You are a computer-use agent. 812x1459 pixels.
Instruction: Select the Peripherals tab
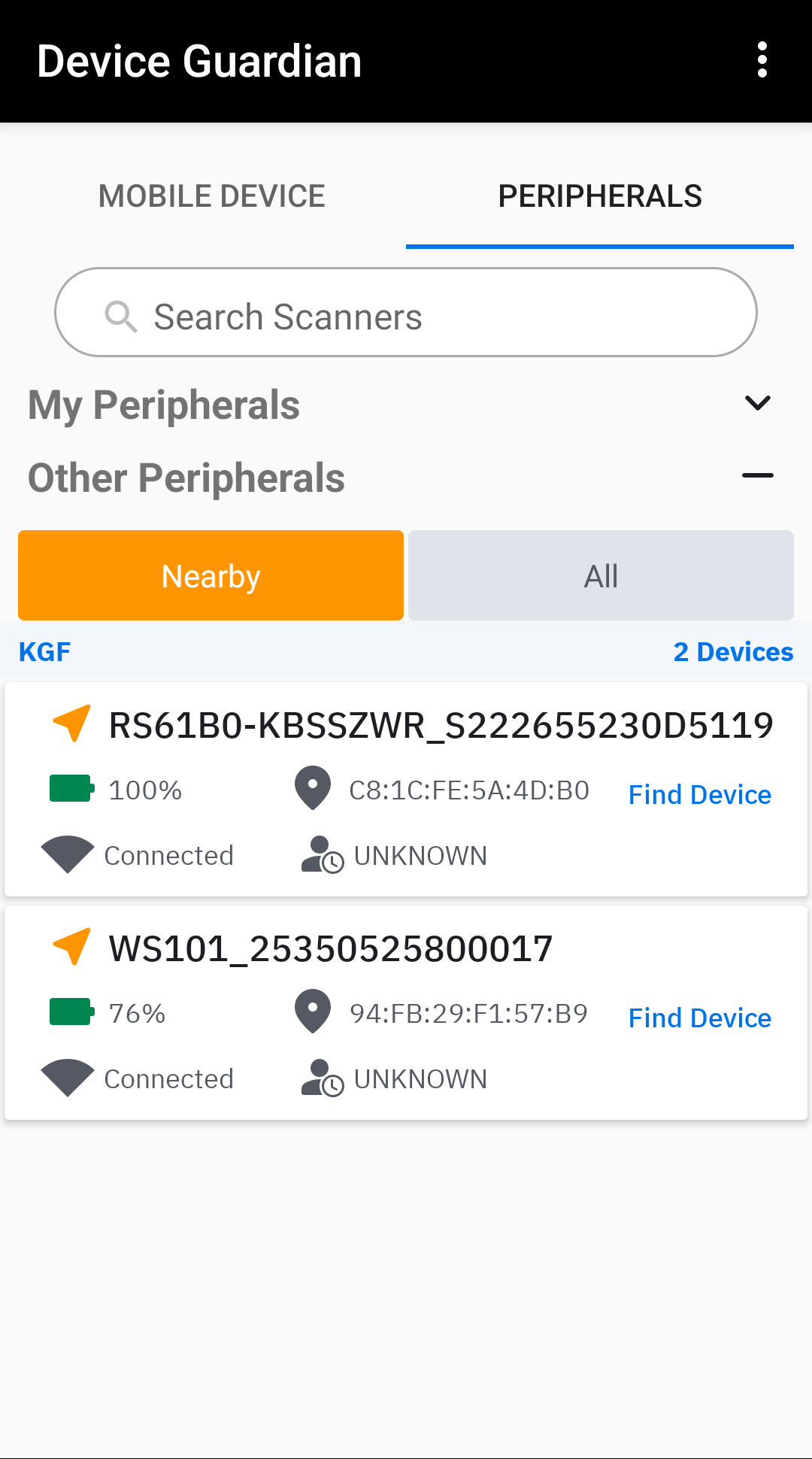[x=600, y=196]
